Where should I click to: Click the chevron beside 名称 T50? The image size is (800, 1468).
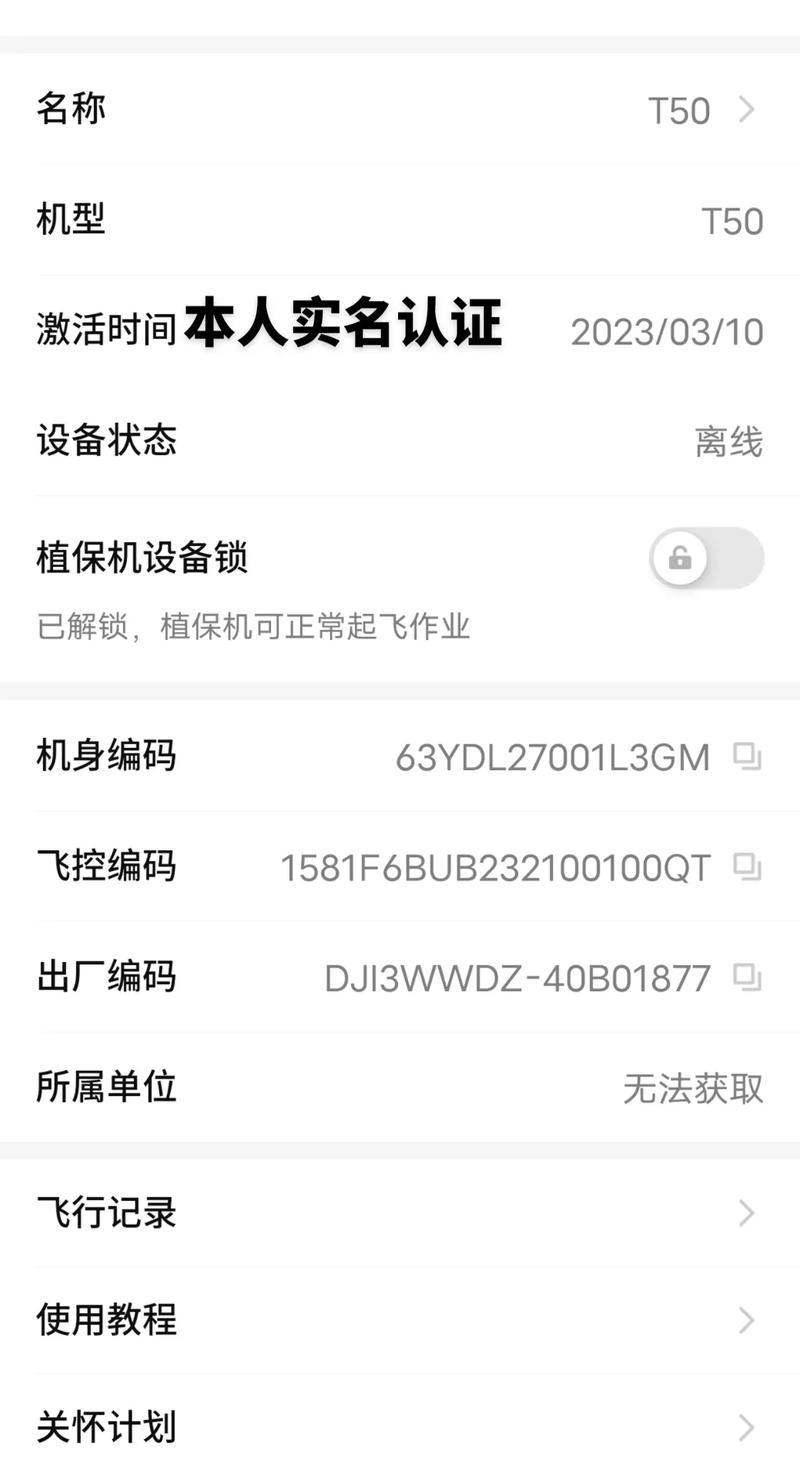coord(745,109)
